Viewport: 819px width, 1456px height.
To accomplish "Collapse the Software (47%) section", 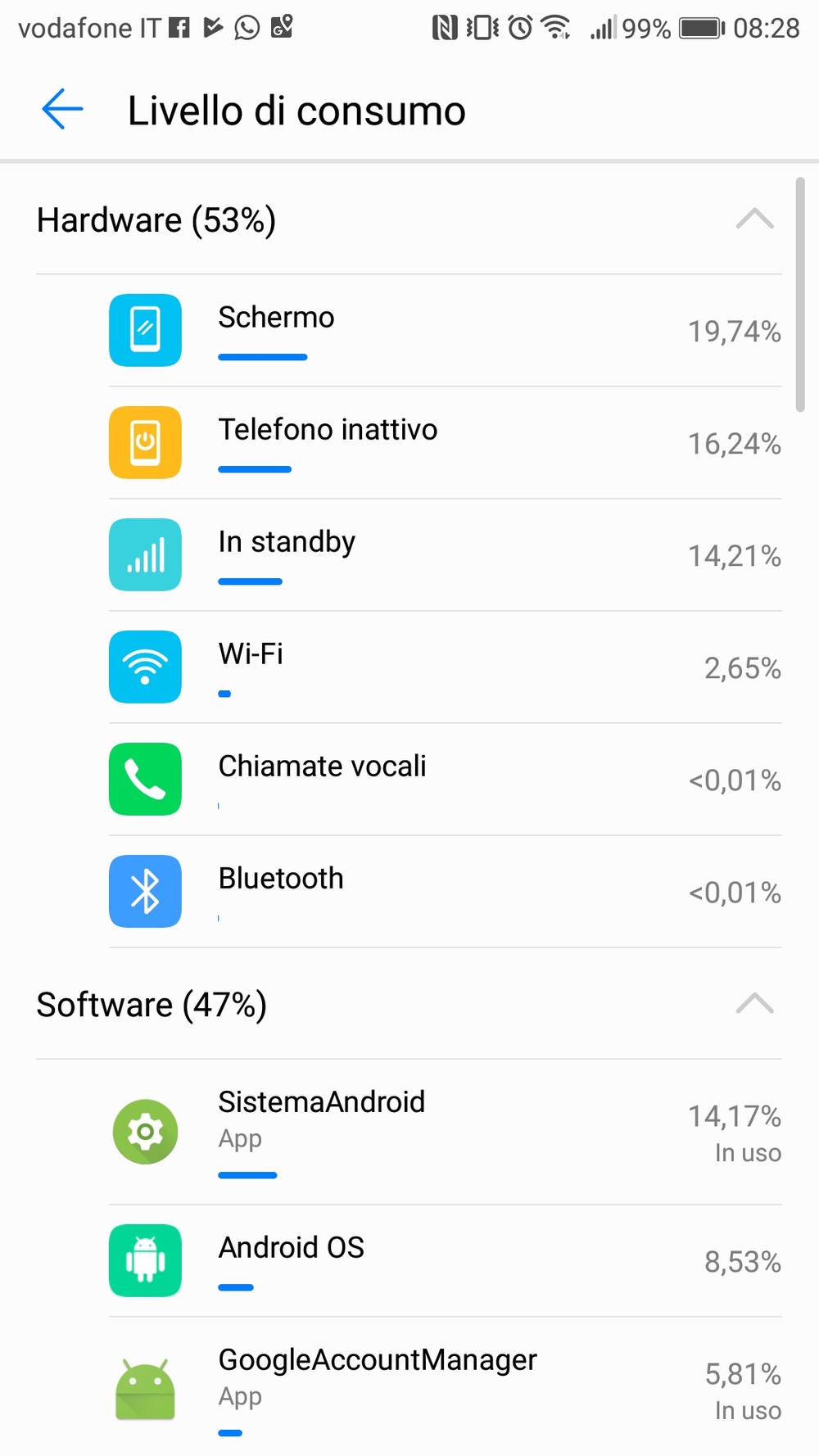I will (x=754, y=1004).
